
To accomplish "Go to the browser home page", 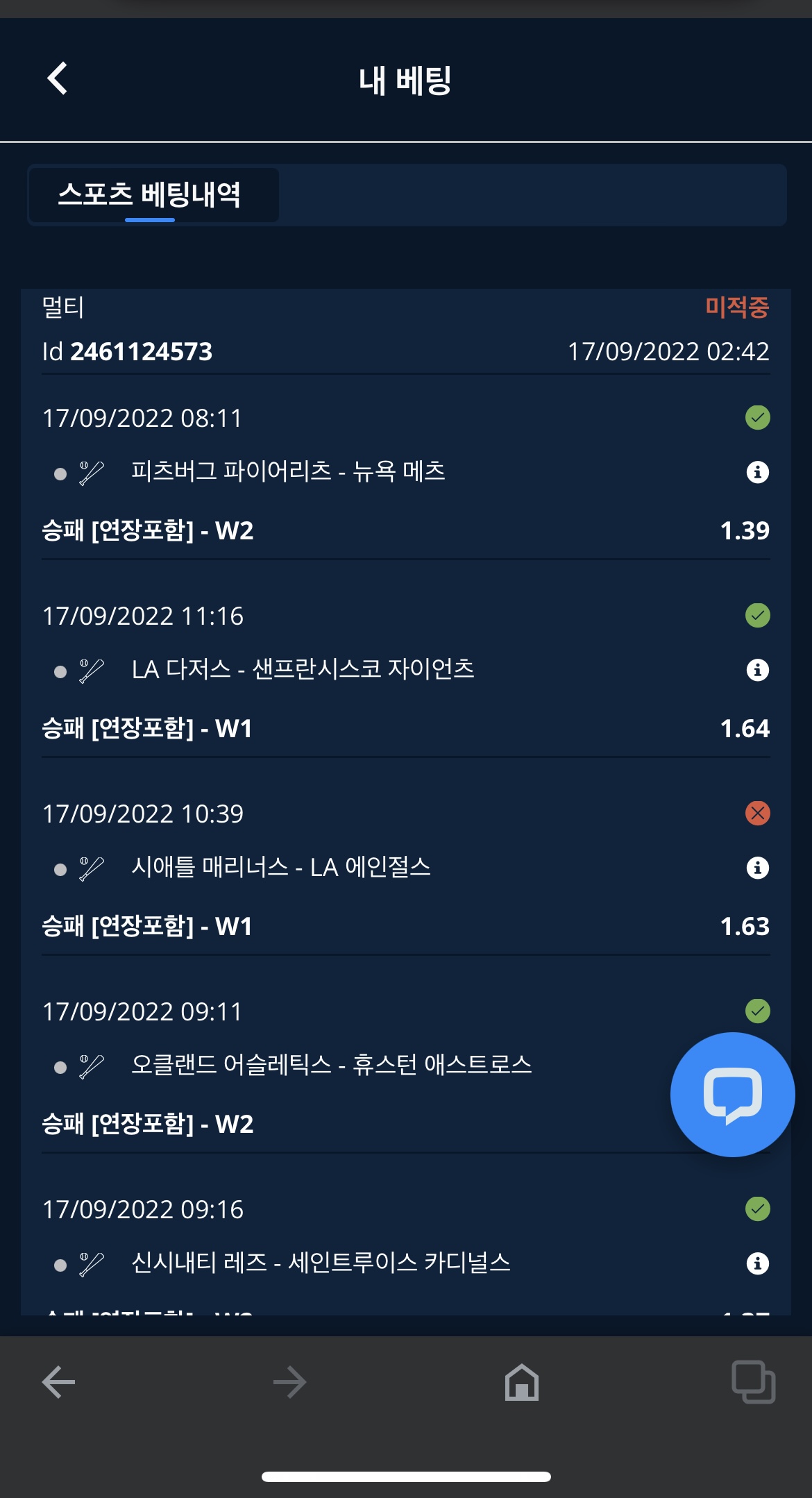I will point(522,1381).
